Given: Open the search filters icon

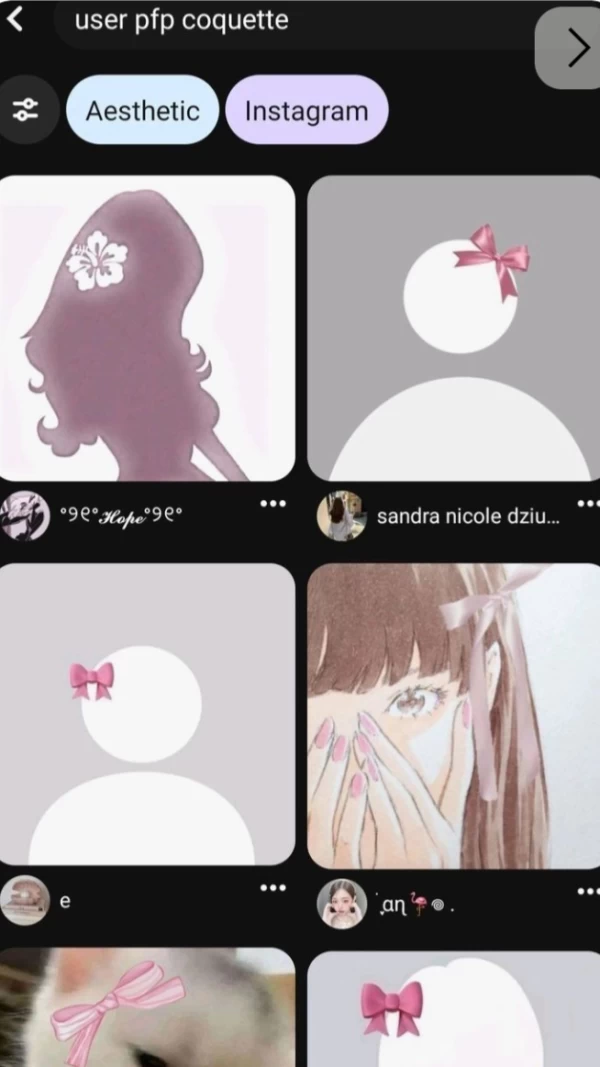Looking at the screenshot, I should (x=24, y=111).
